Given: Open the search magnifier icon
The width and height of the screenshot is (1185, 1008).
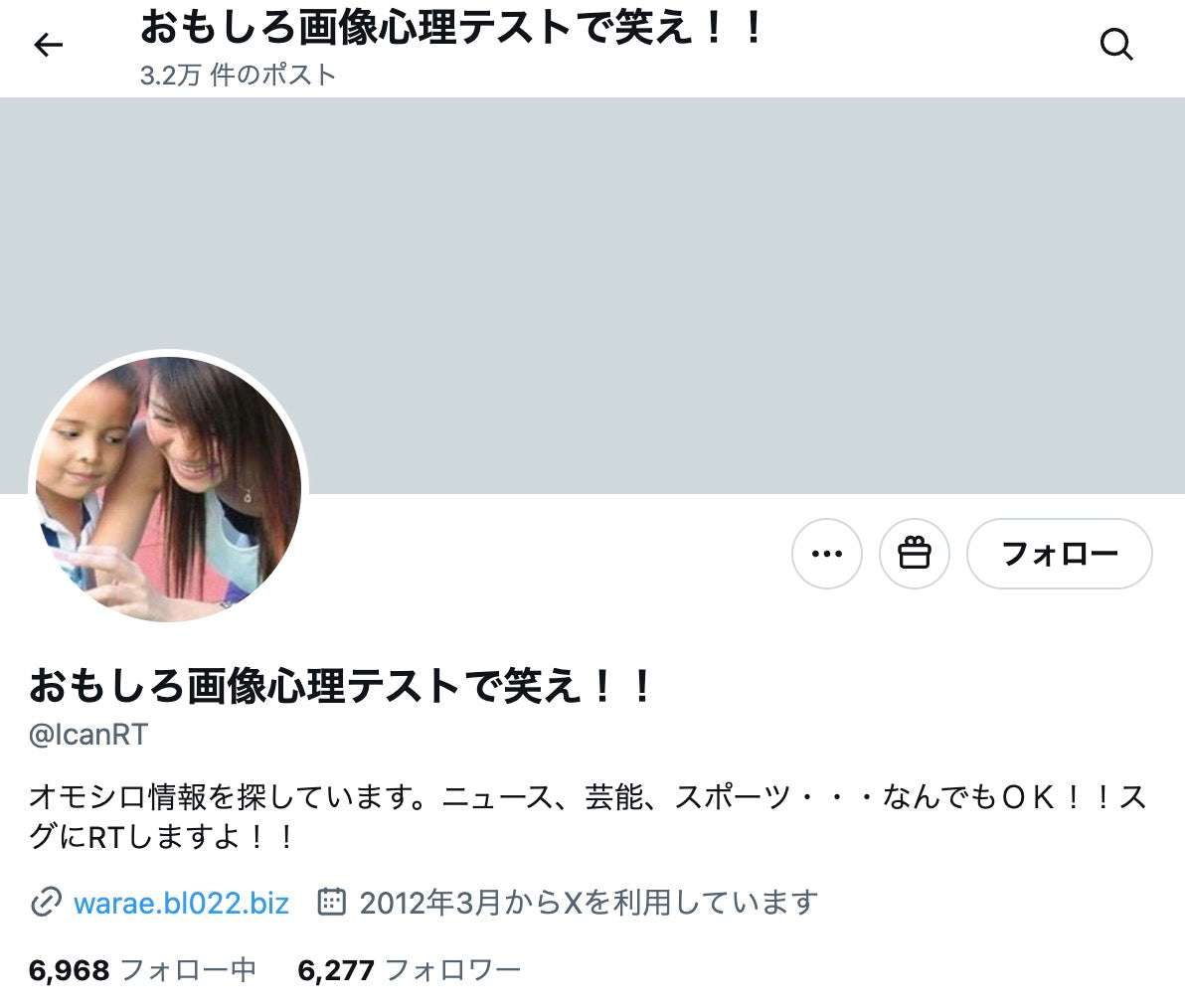Looking at the screenshot, I should coord(1116,45).
